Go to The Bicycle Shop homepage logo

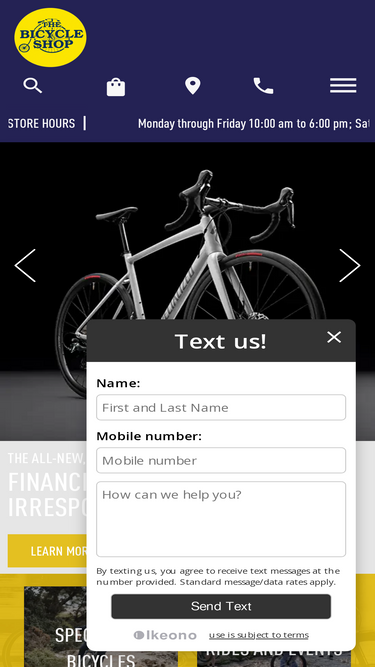tap(50, 37)
